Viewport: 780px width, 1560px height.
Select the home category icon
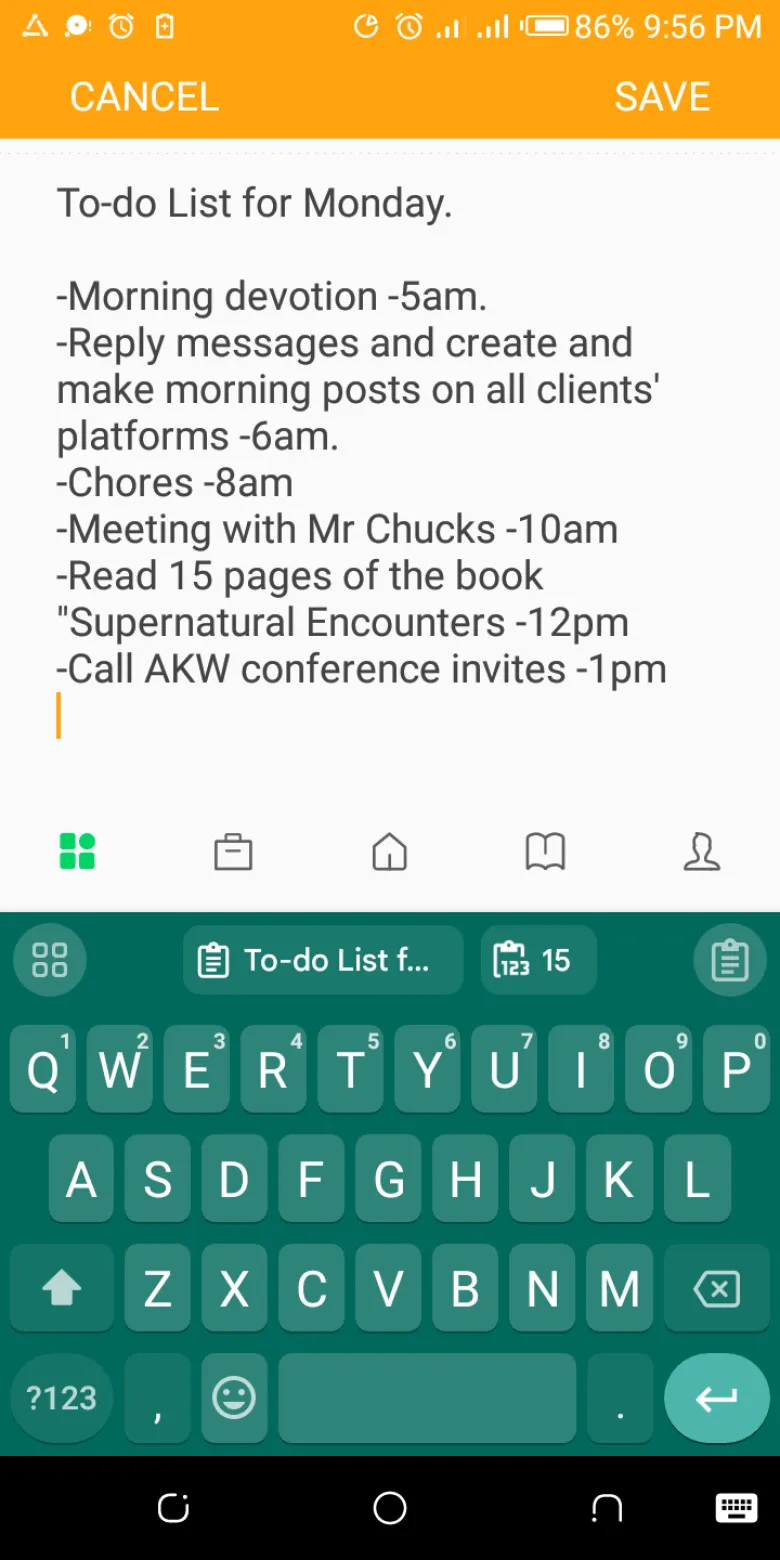[x=389, y=852]
